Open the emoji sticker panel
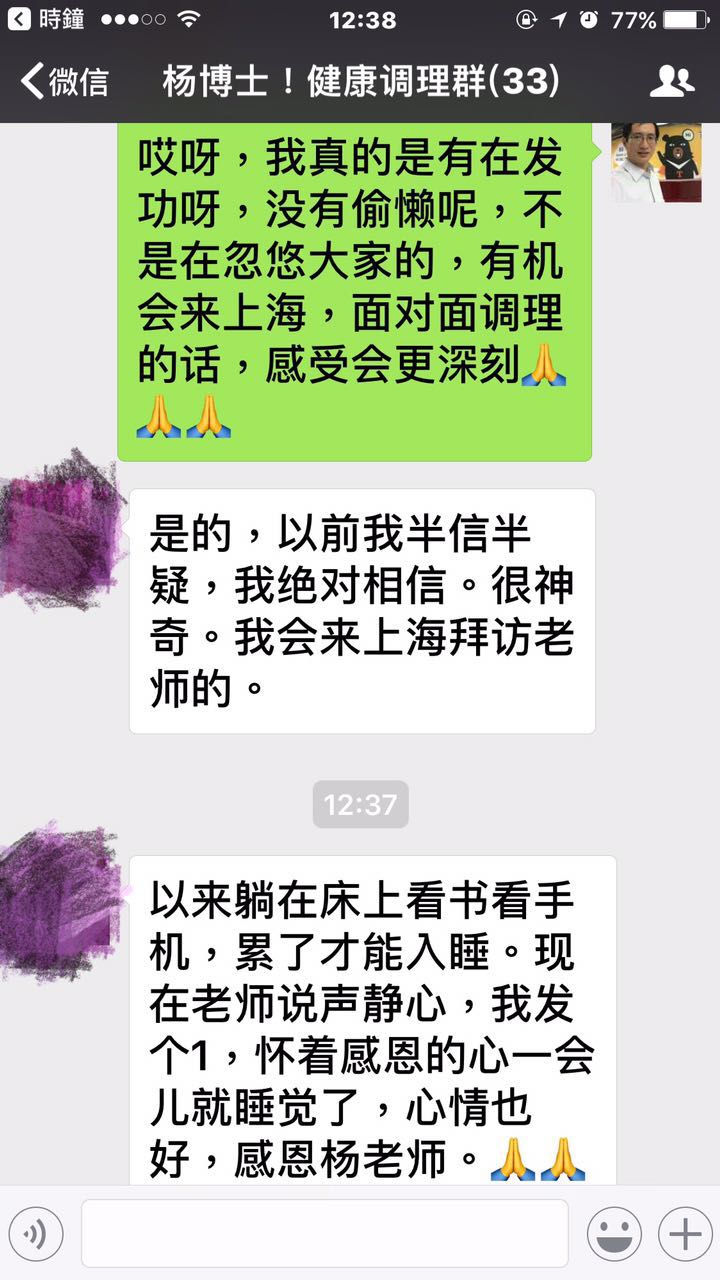The height and width of the screenshot is (1280, 720). click(614, 1233)
